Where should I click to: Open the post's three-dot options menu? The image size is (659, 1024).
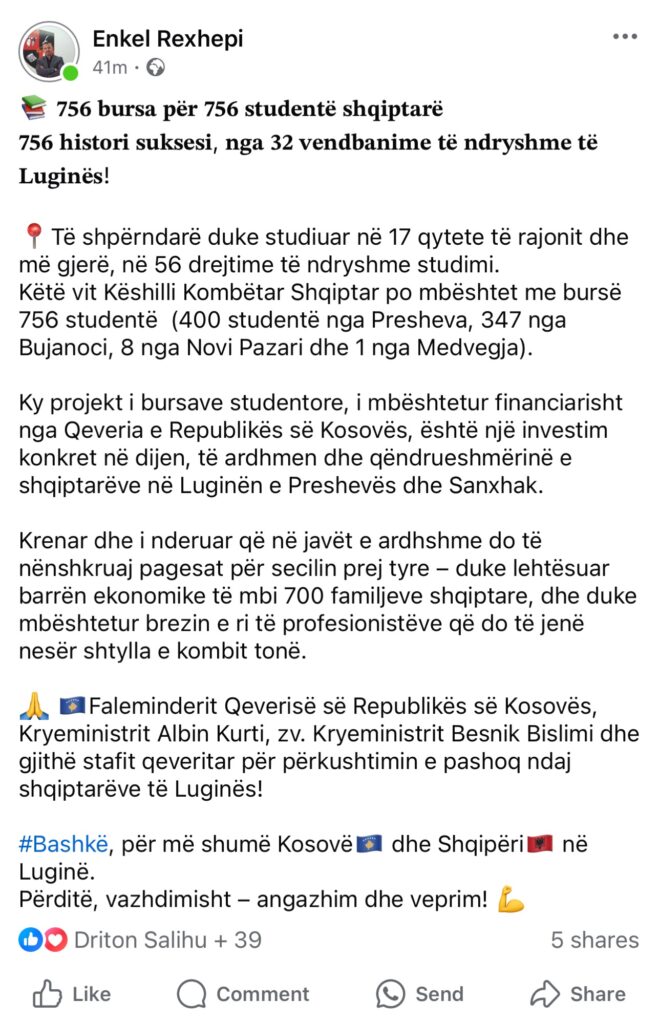coord(624,38)
